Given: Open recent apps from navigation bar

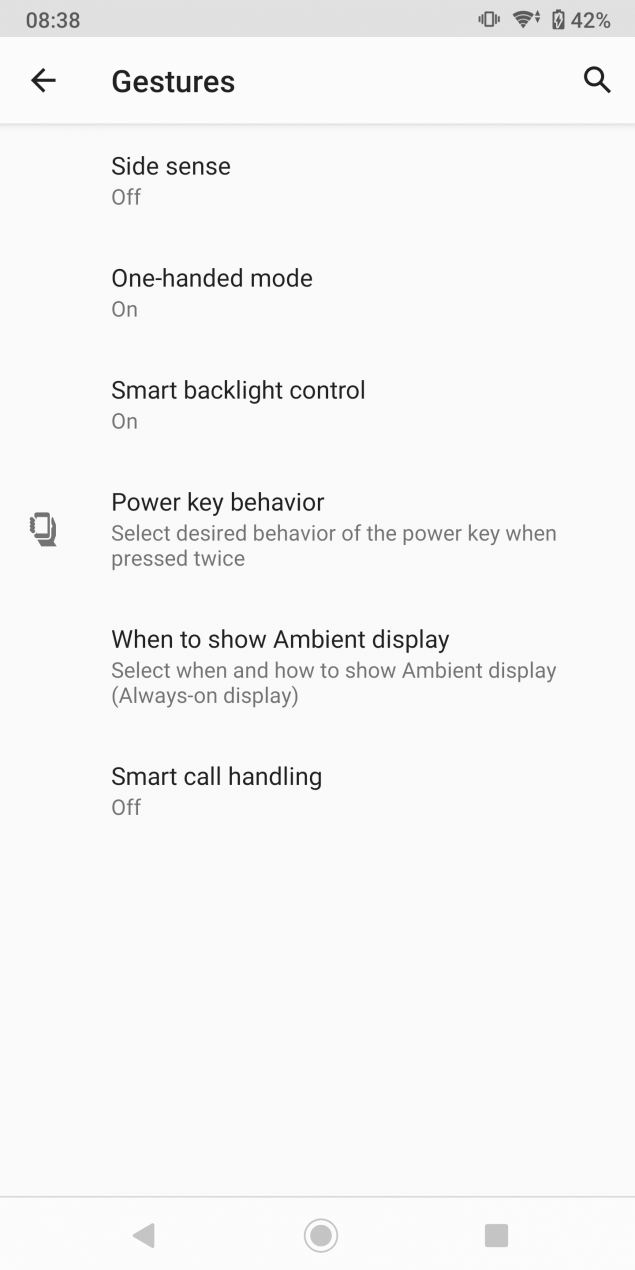Looking at the screenshot, I should [496, 1235].
